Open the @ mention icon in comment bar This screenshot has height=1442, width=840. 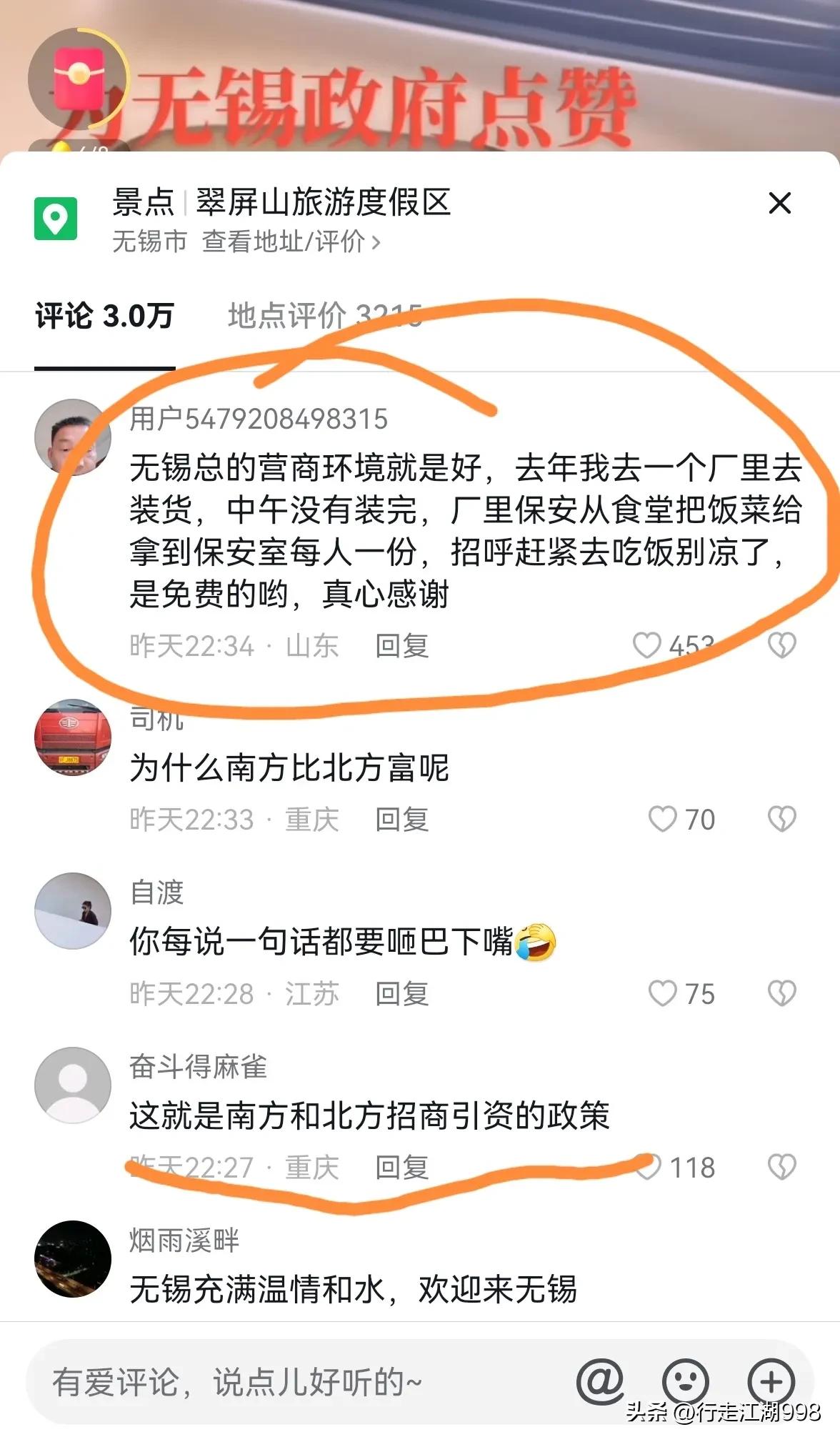point(601,1380)
